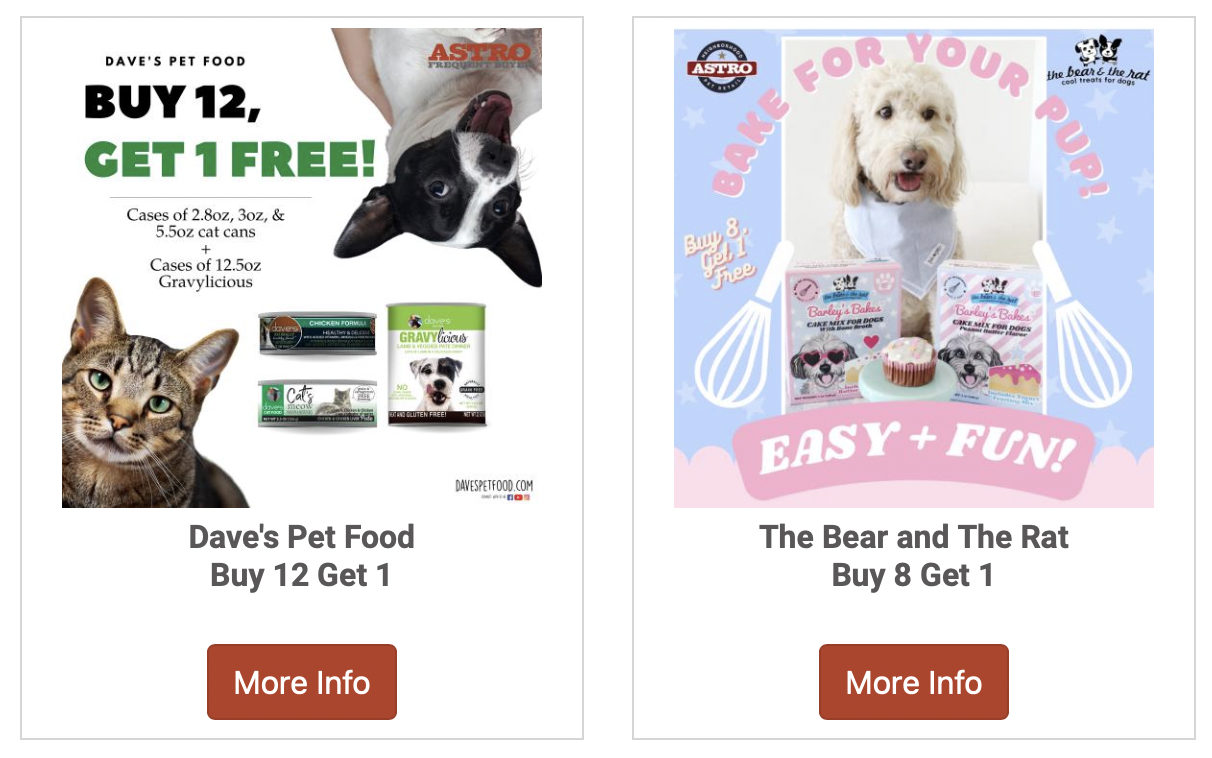Tap More Info under Dave's Pet Food
Viewport: 1212px width, 758px height.
tap(302, 682)
